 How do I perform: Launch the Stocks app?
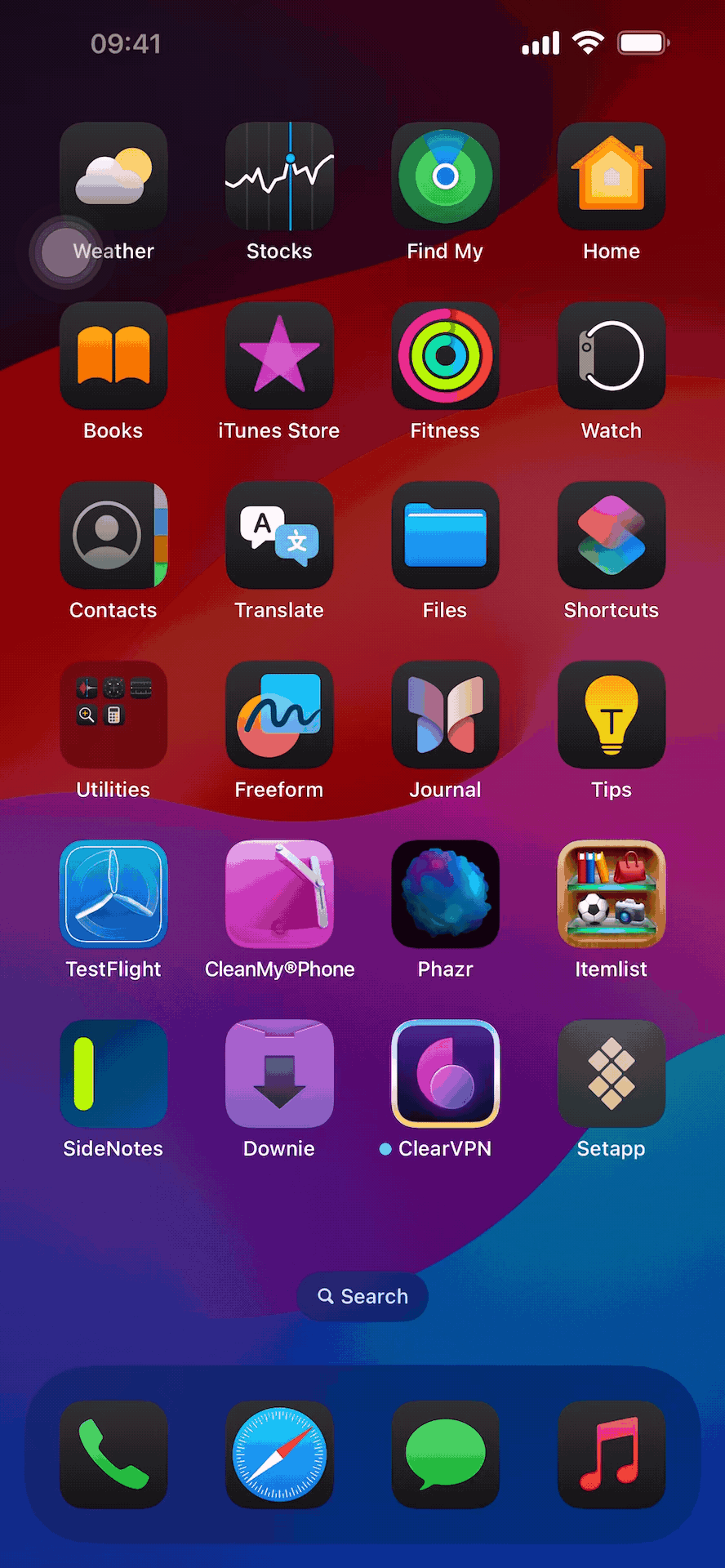[279, 176]
